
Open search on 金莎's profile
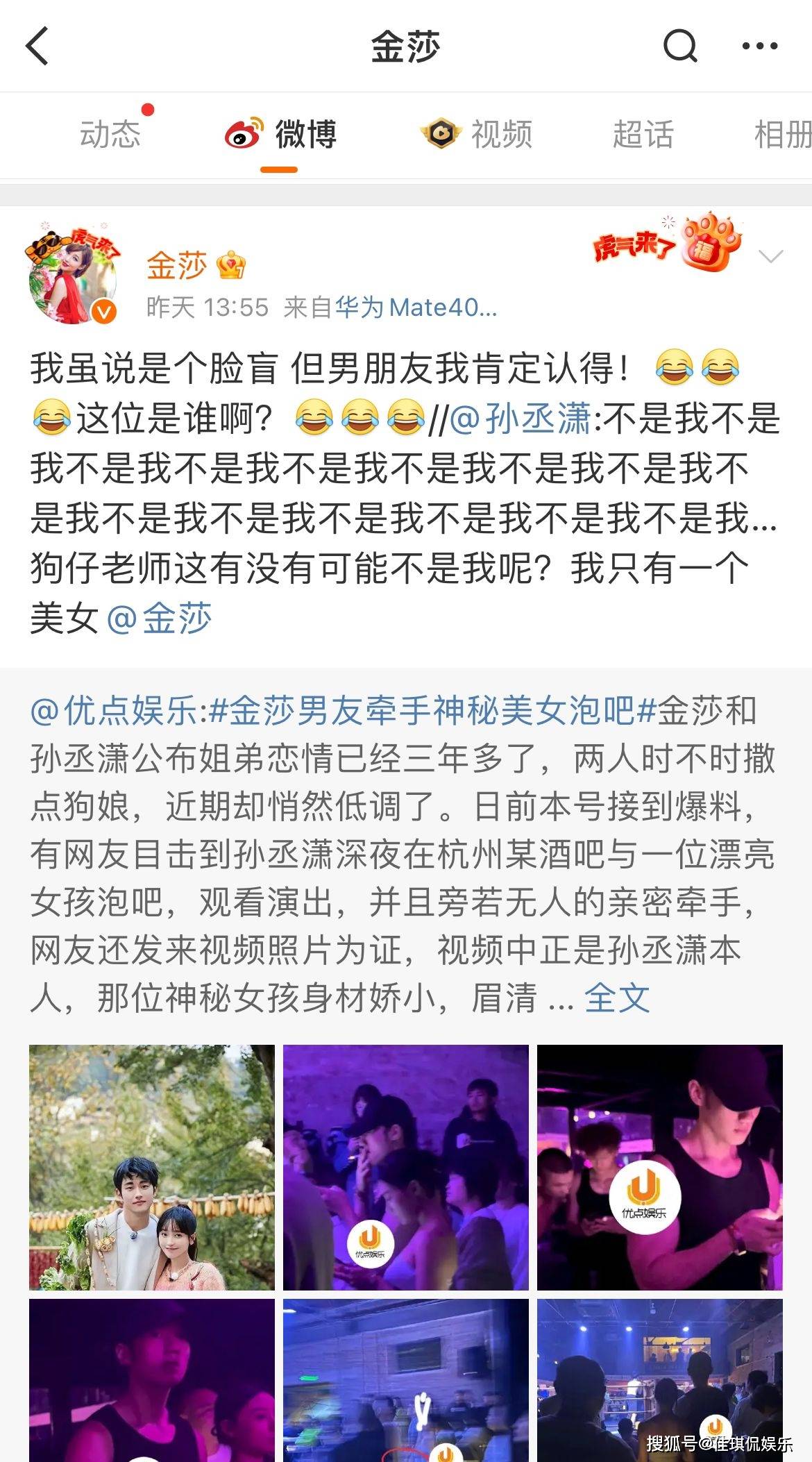click(x=679, y=47)
